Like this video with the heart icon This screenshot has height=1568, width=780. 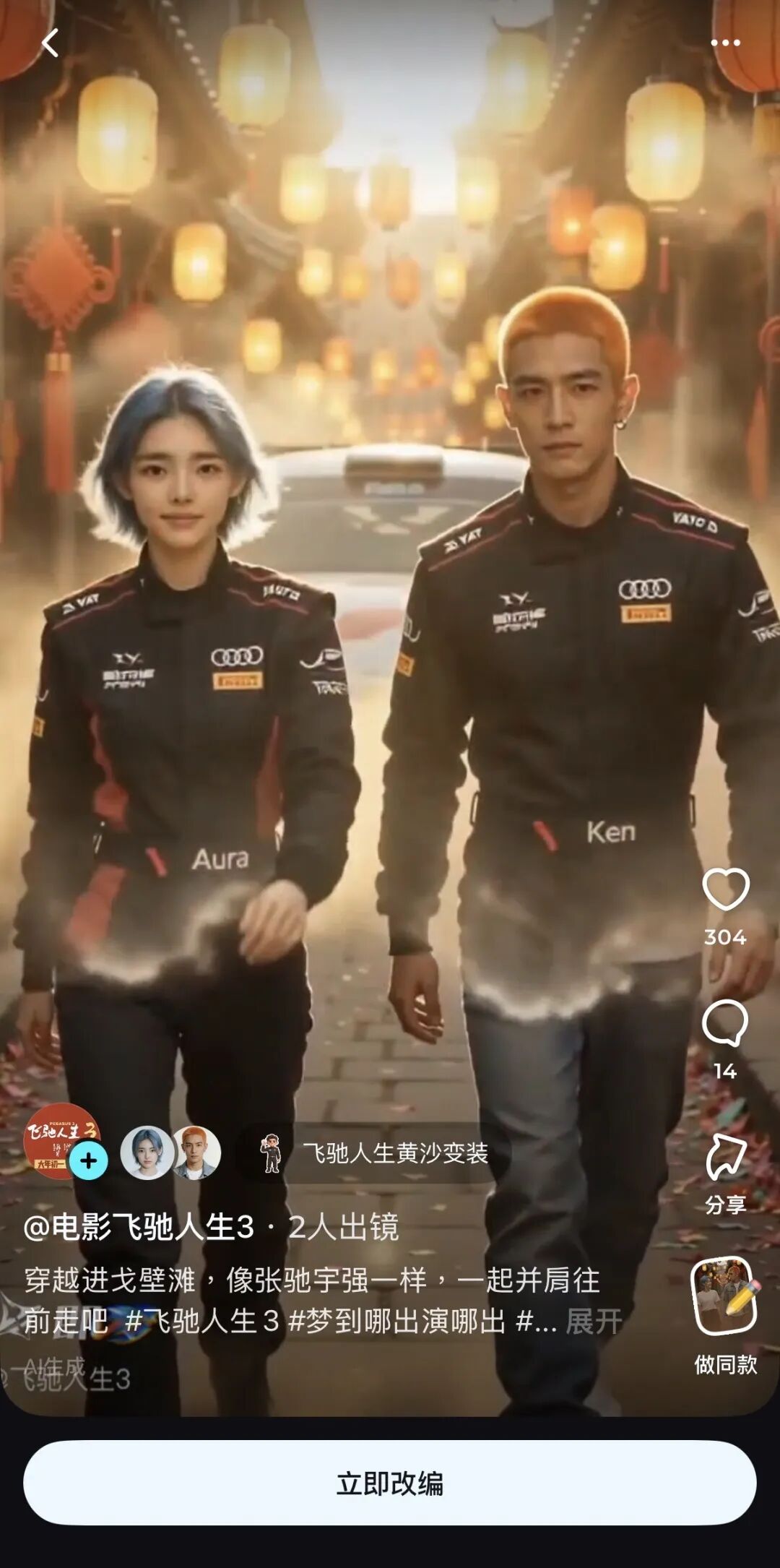tap(726, 890)
